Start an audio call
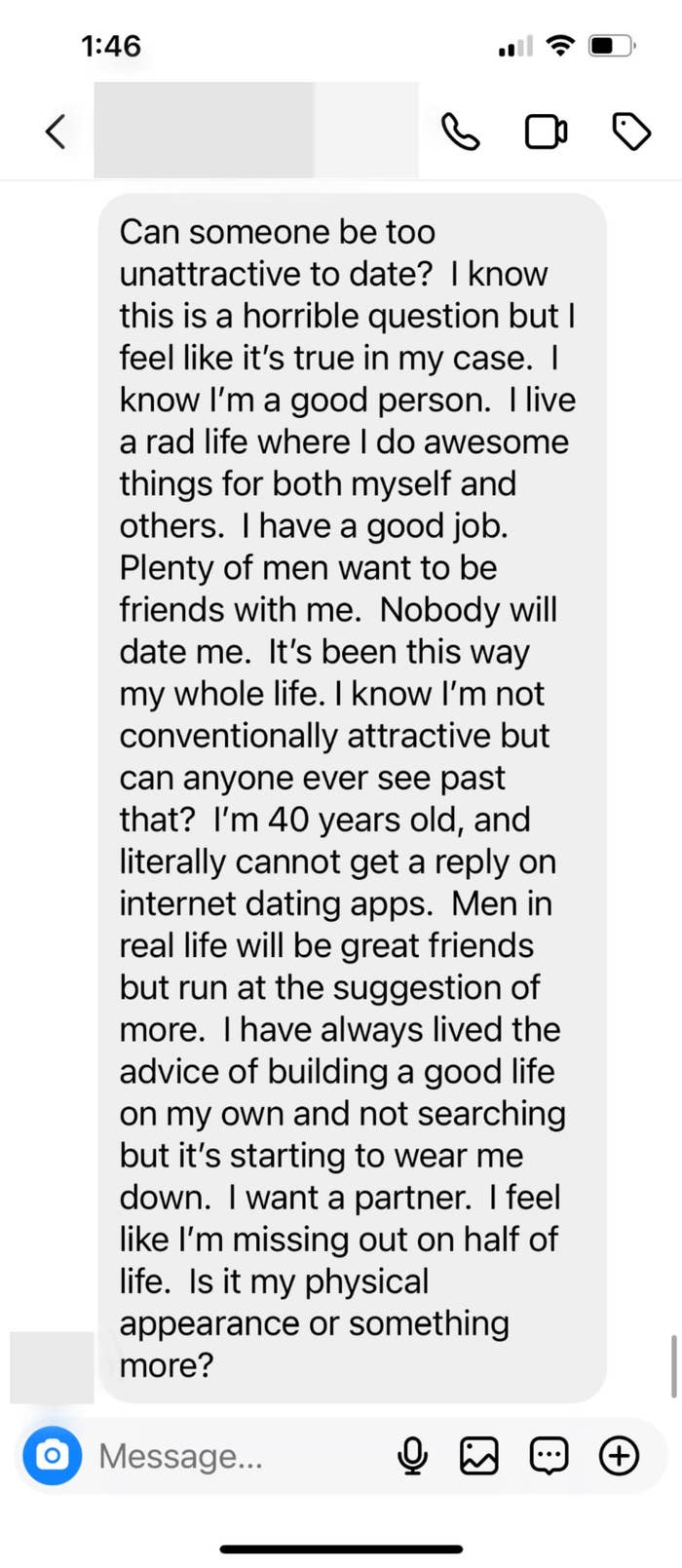The height and width of the screenshot is (1568, 682). point(461,132)
